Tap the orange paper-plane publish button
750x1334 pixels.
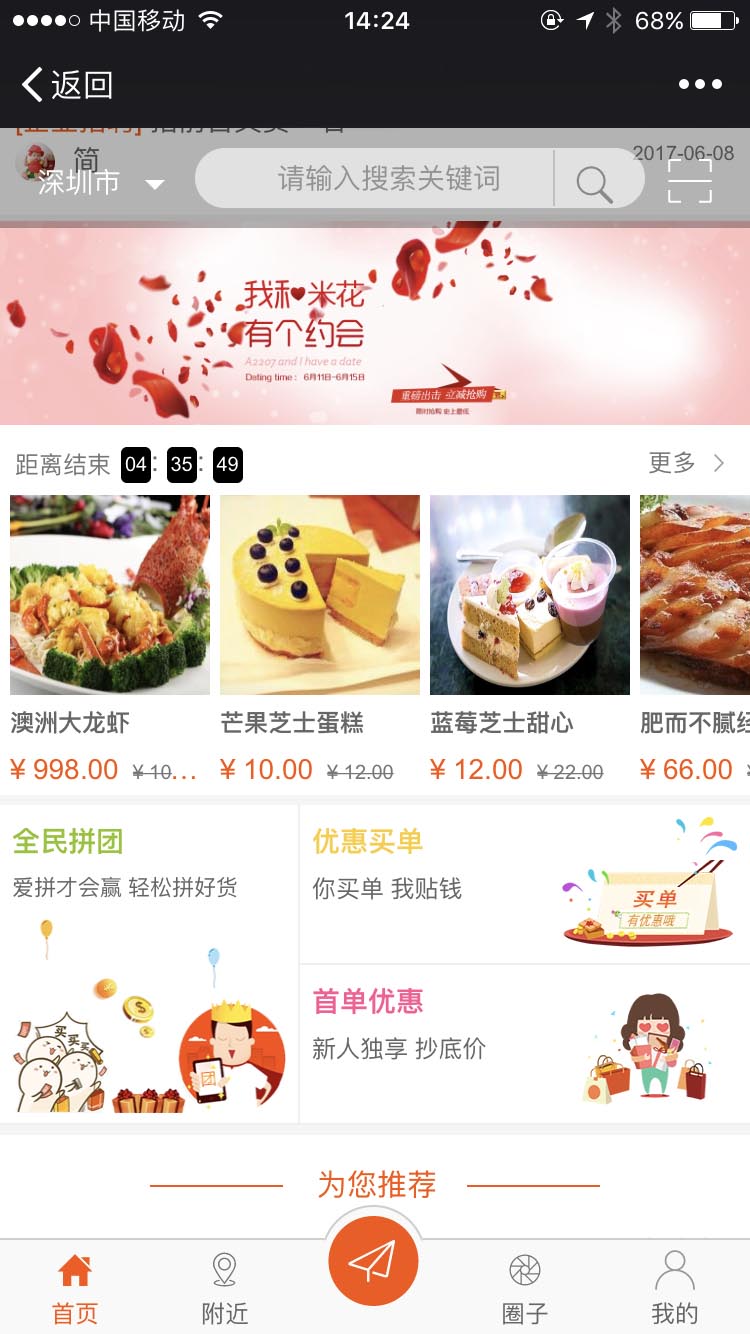pyautogui.click(x=373, y=1260)
